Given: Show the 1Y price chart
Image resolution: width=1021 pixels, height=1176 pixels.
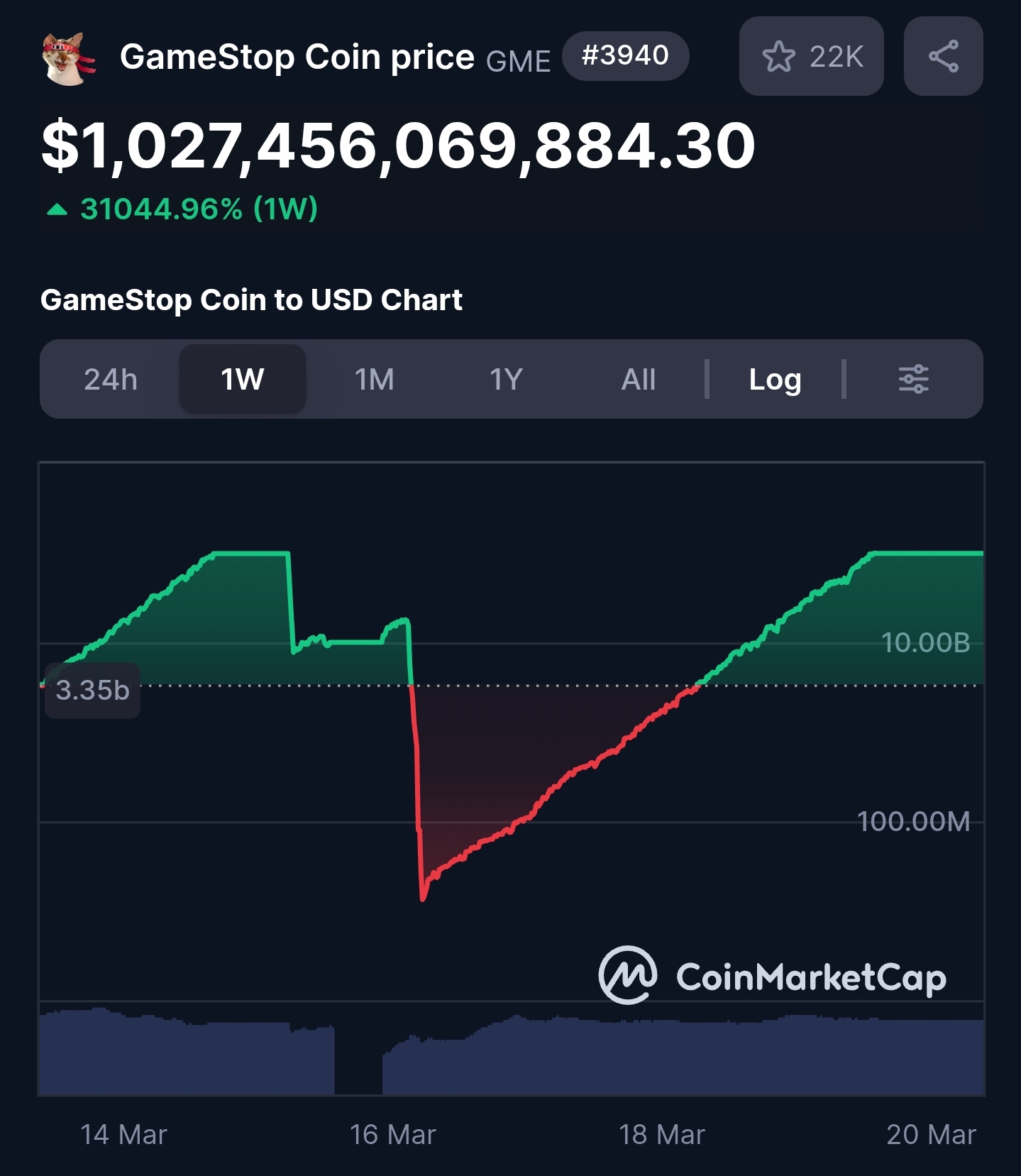Looking at the screenshot, I should click(506, 380).
